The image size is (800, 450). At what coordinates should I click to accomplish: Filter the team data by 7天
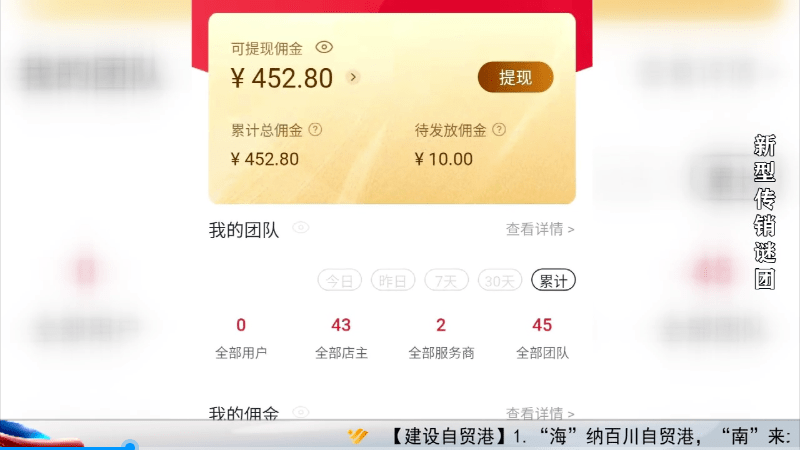446,281
